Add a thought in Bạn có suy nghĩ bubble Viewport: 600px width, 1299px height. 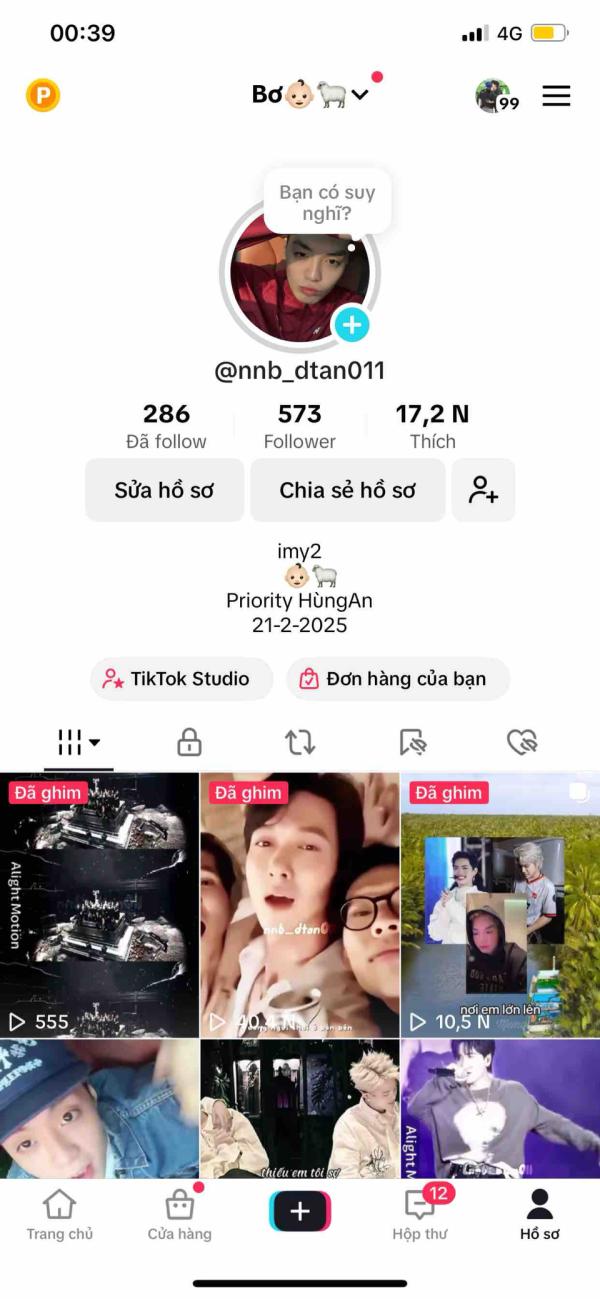[327, 202]
